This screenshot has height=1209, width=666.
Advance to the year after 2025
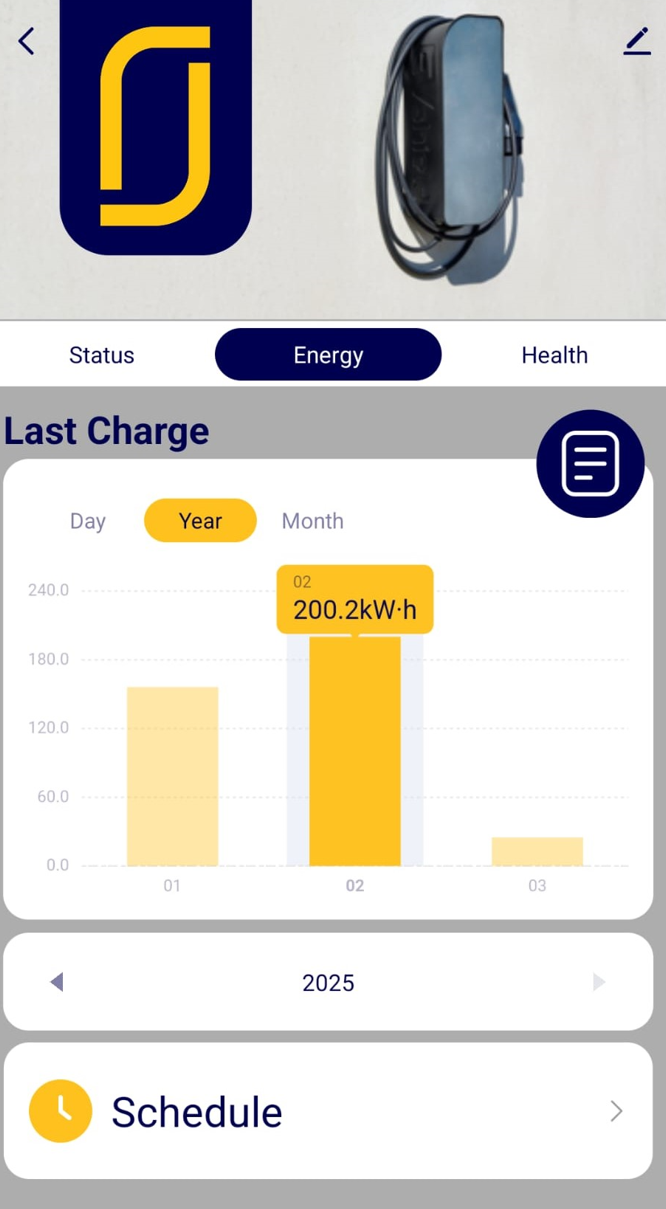[x=598, y=982]
